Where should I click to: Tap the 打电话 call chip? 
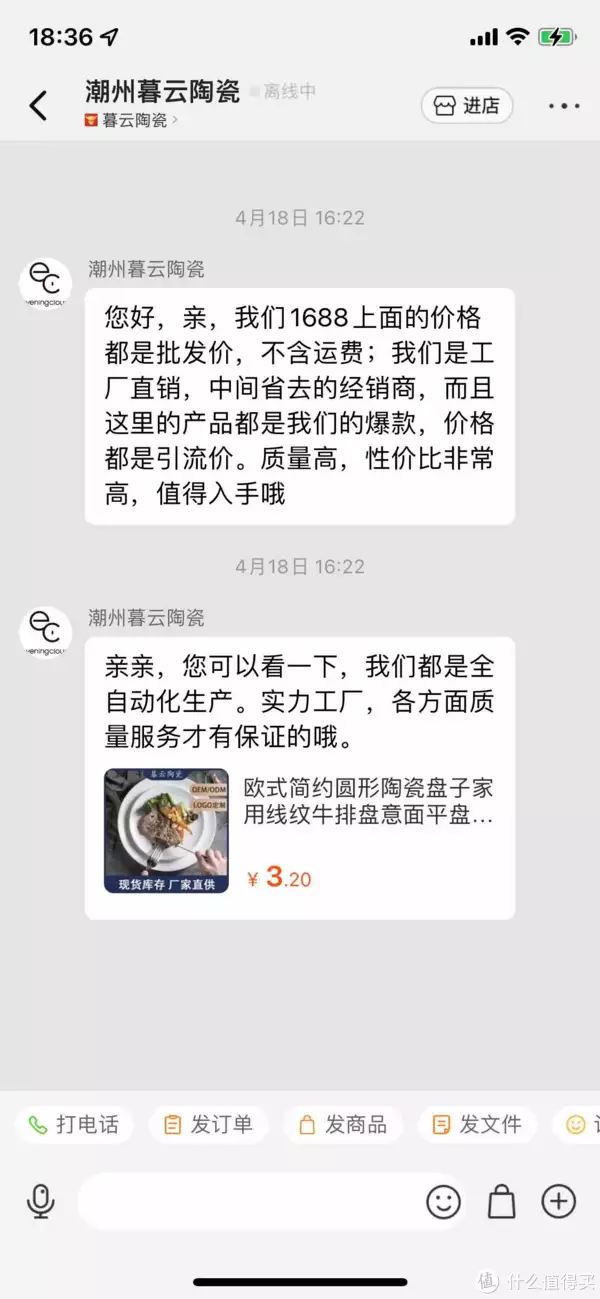tap(75, 1124)
